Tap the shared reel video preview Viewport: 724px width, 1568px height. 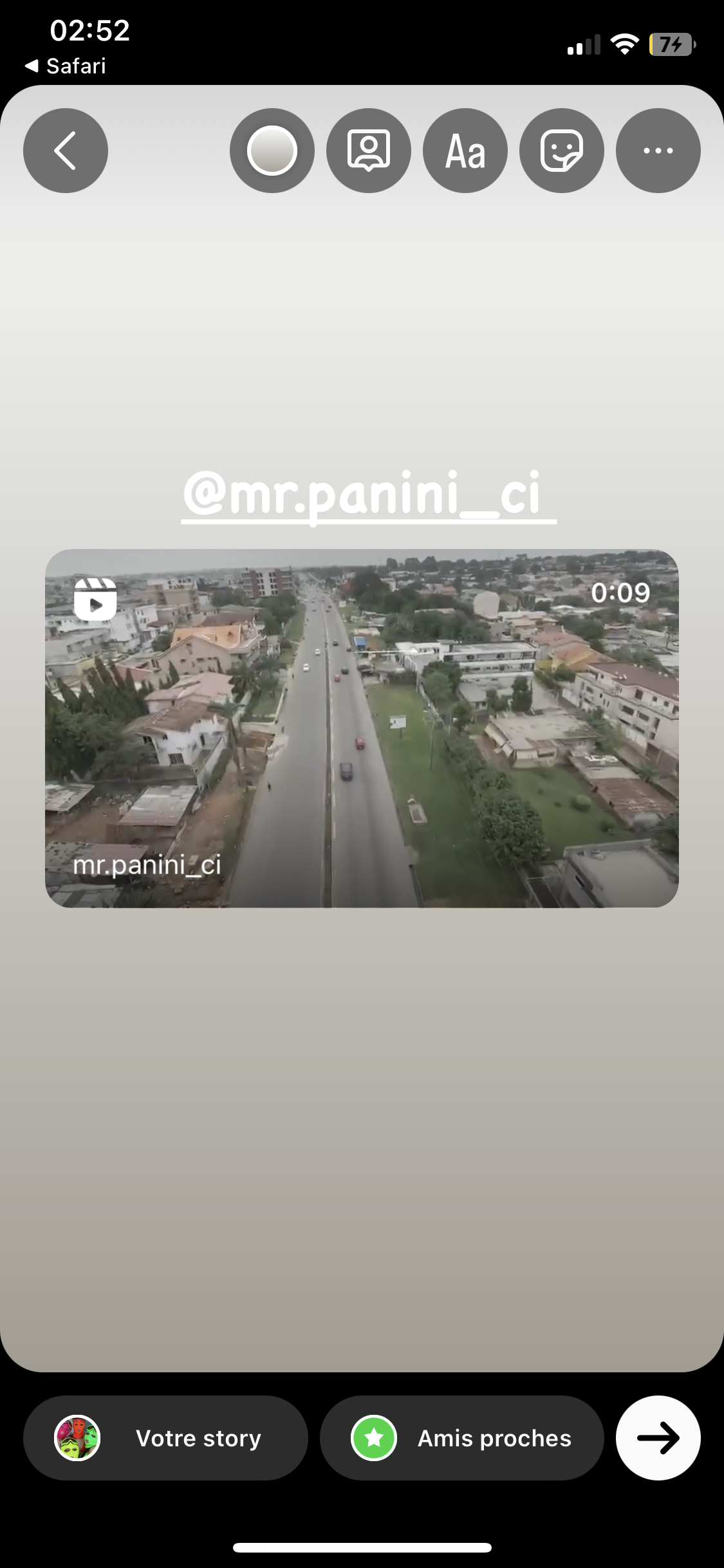(x=362, y=728)
